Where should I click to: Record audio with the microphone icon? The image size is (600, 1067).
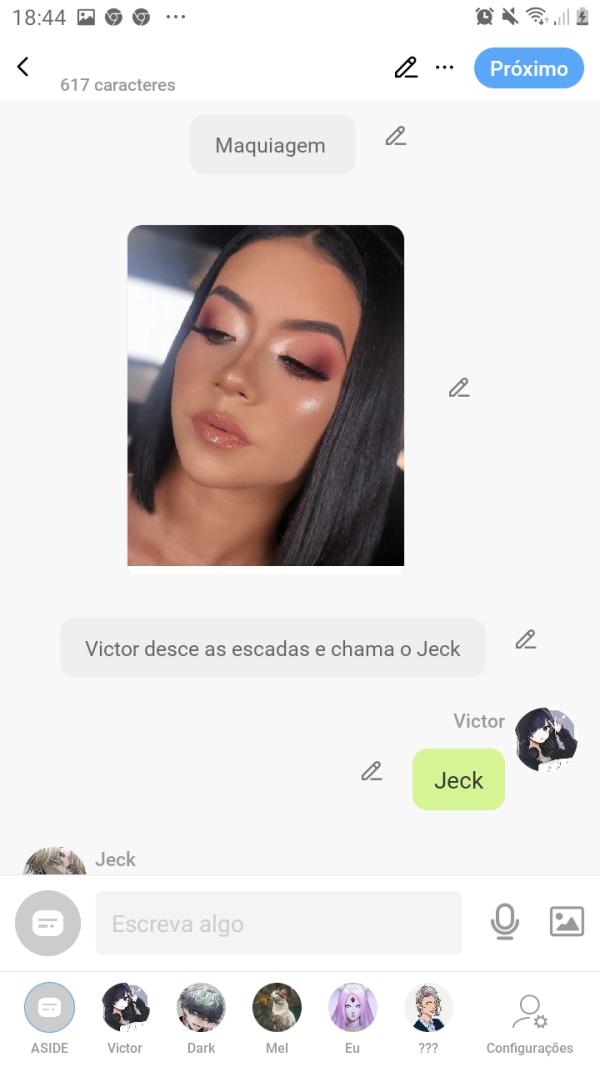(505, 922)
